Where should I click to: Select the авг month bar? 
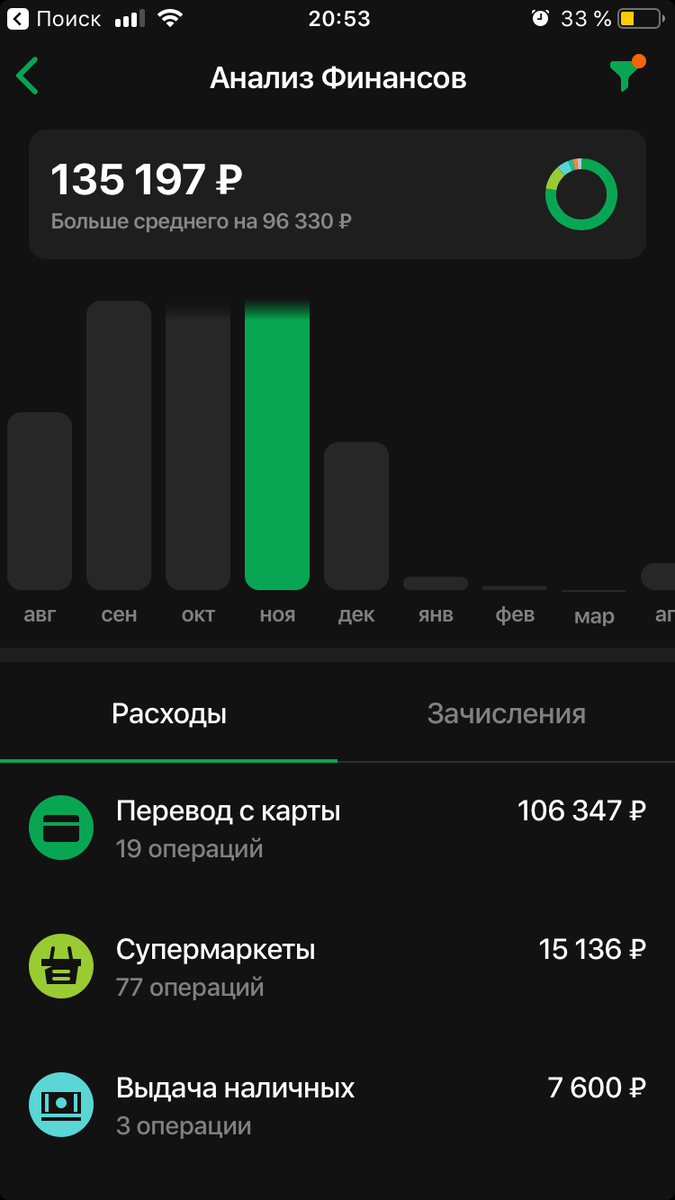point(39,501)
